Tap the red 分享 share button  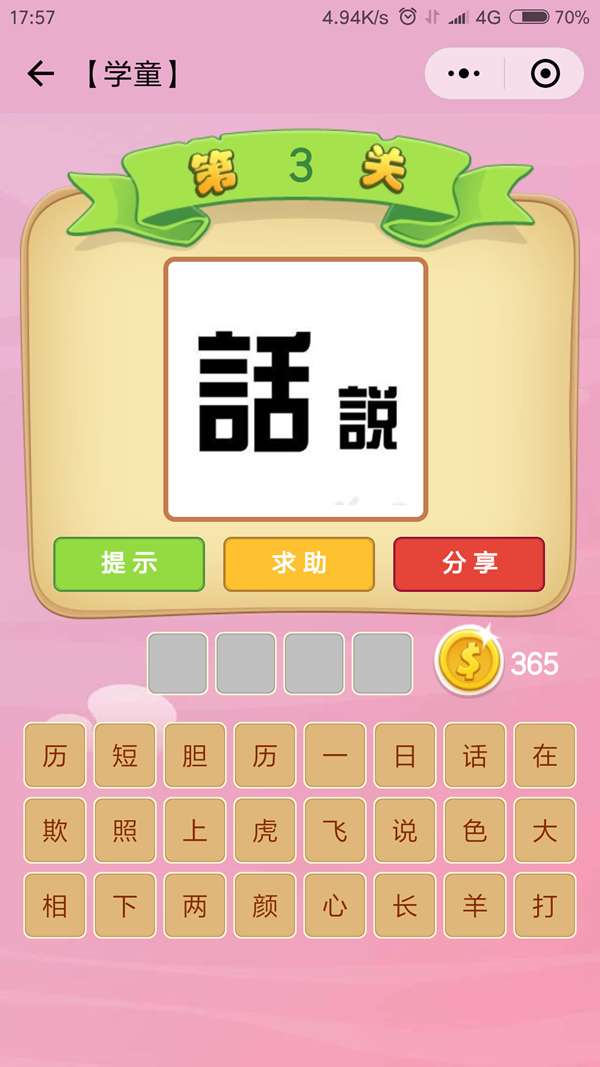[x=469, y=563]
